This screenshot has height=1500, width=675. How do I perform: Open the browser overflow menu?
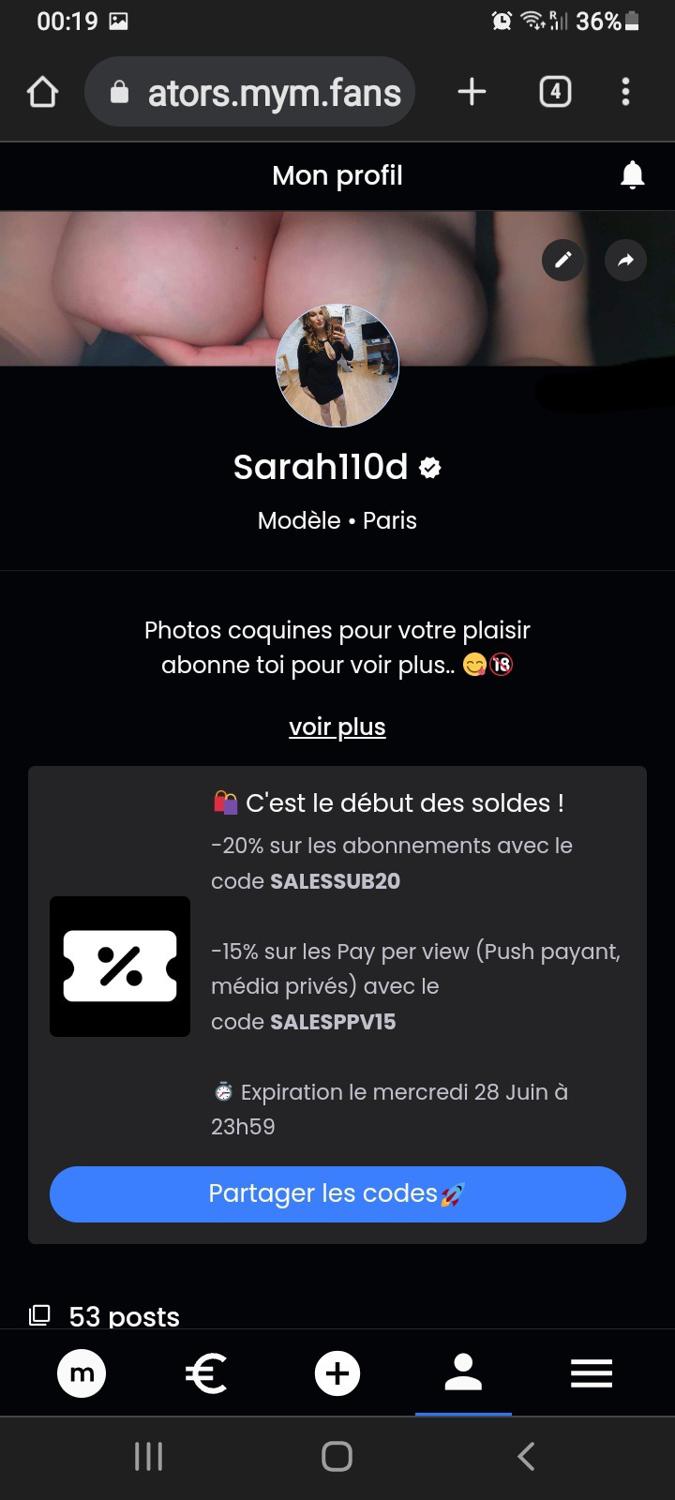625,93
